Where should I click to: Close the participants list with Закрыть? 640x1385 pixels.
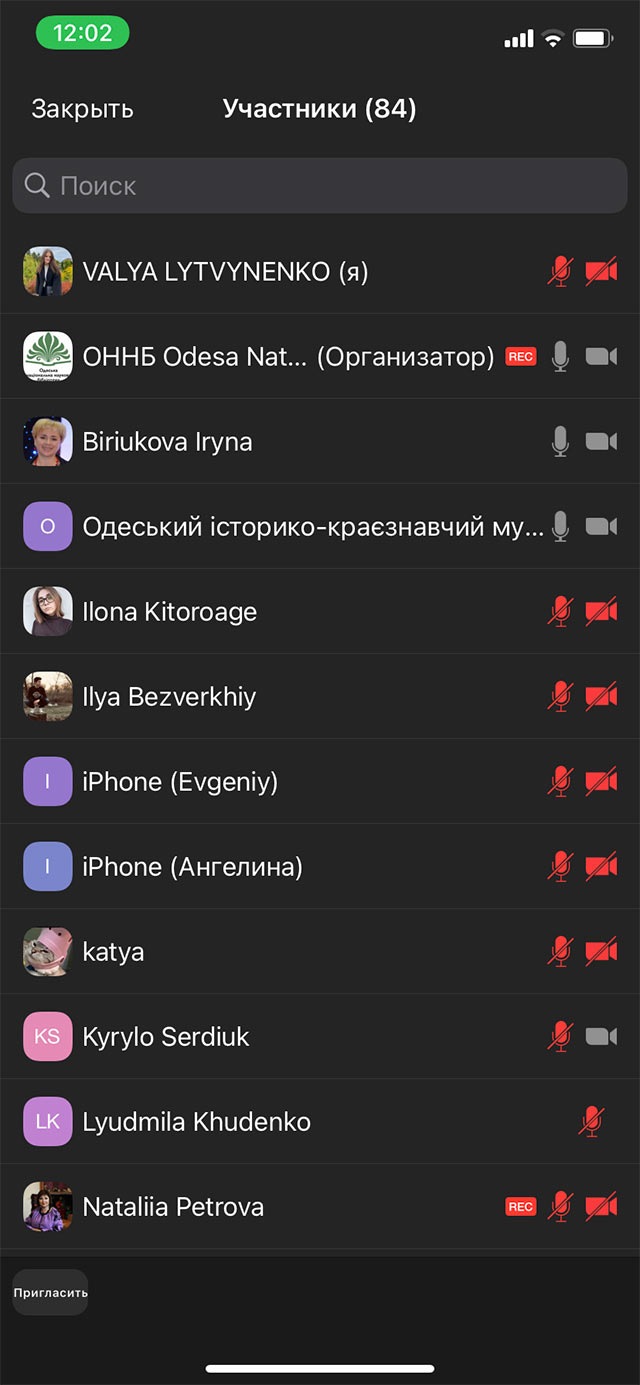point(82,109)
